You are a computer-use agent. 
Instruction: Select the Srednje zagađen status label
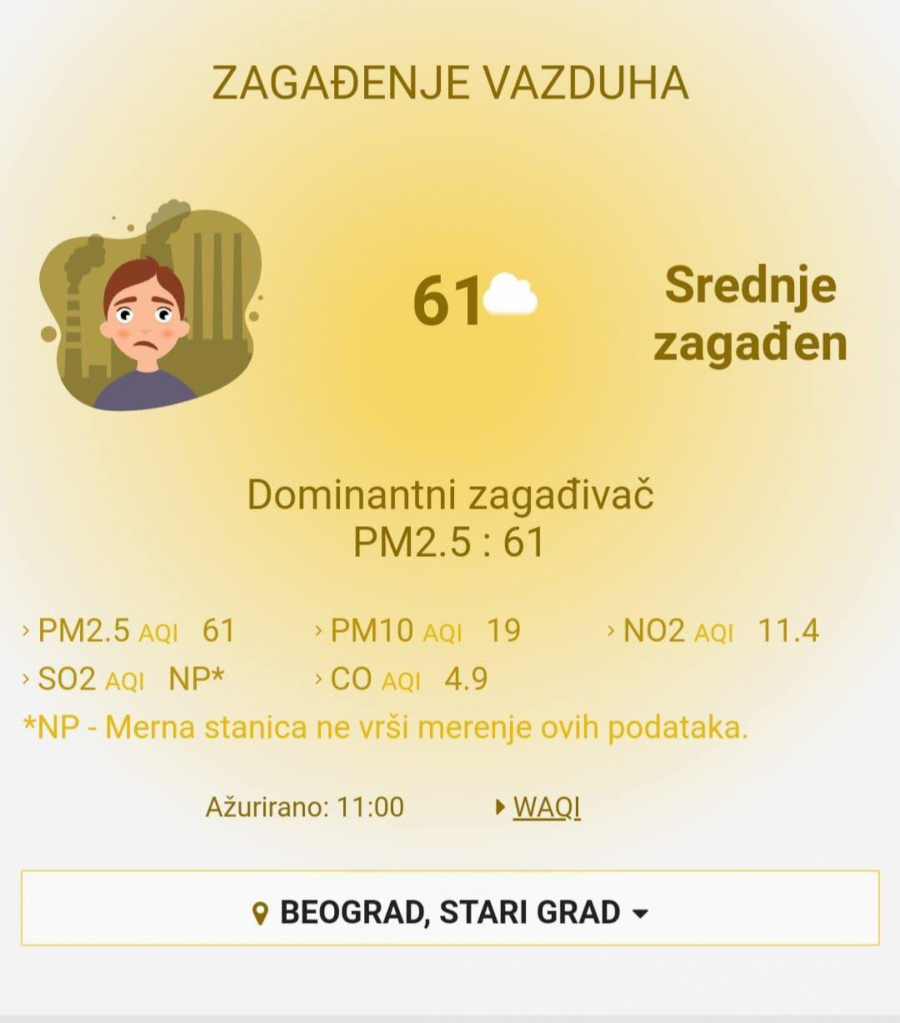751,313
